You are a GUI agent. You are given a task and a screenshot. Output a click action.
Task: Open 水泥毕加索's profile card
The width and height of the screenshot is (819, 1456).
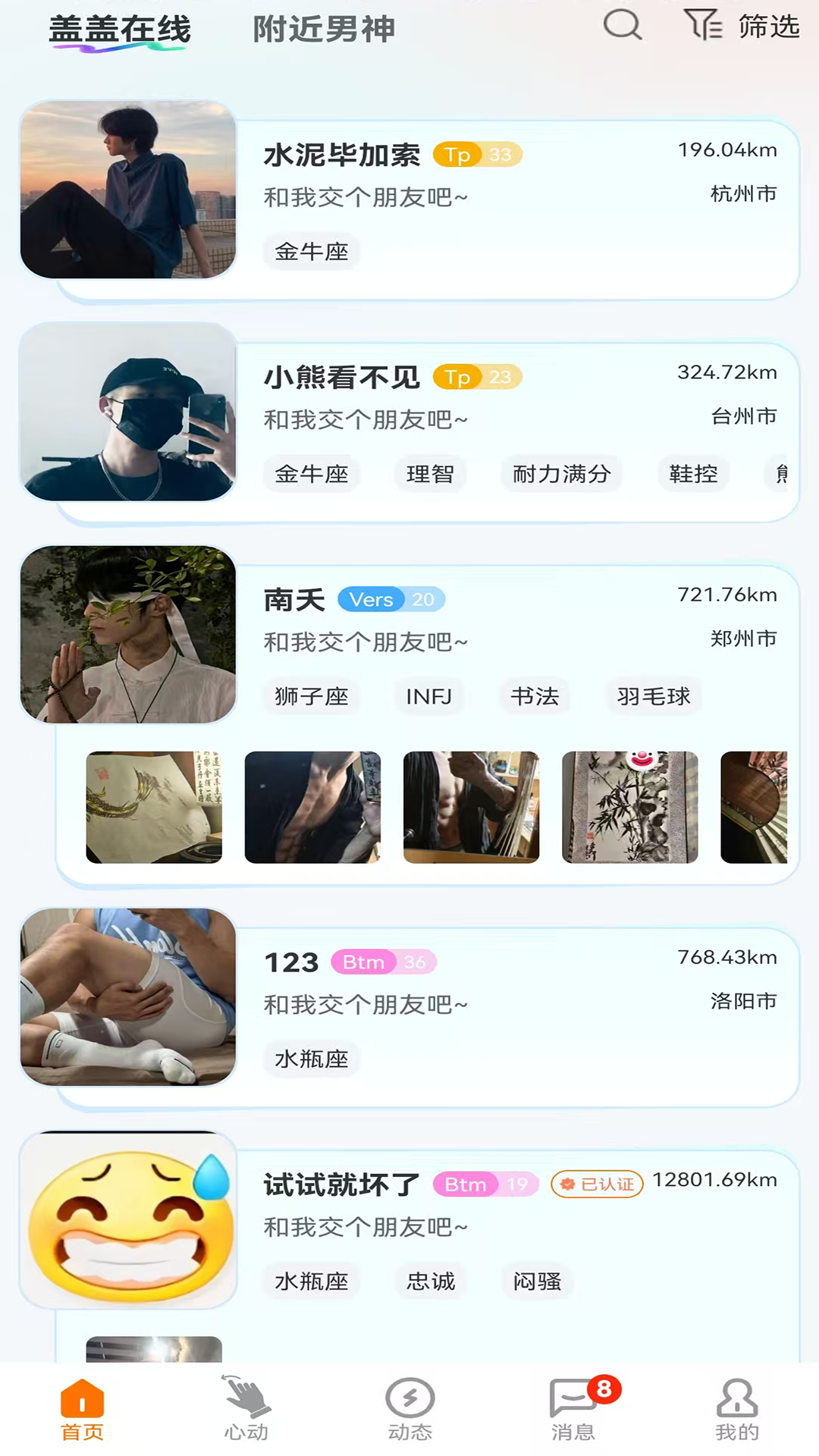(409, 201)
